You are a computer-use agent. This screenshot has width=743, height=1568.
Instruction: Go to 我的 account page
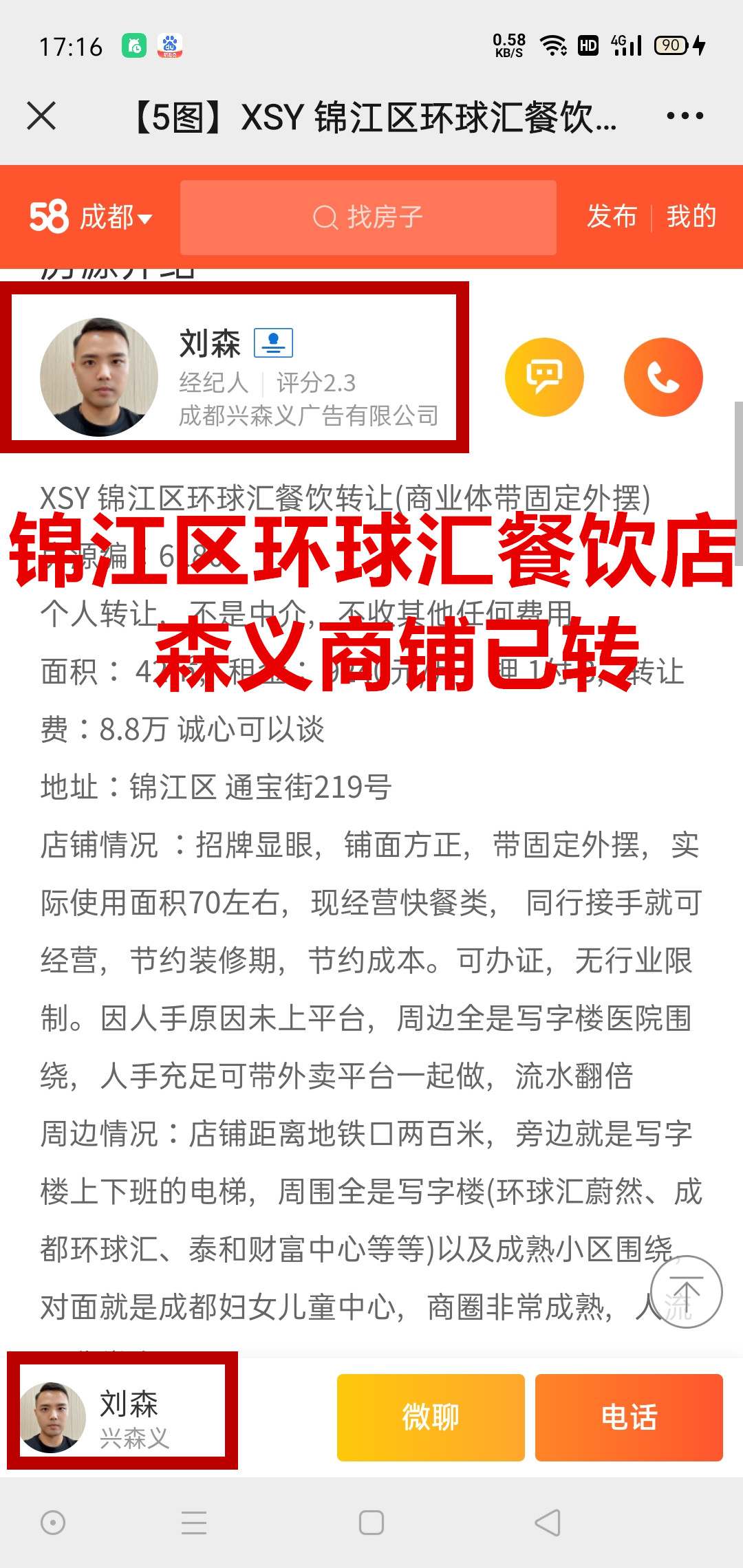click(x=691, y=216)
